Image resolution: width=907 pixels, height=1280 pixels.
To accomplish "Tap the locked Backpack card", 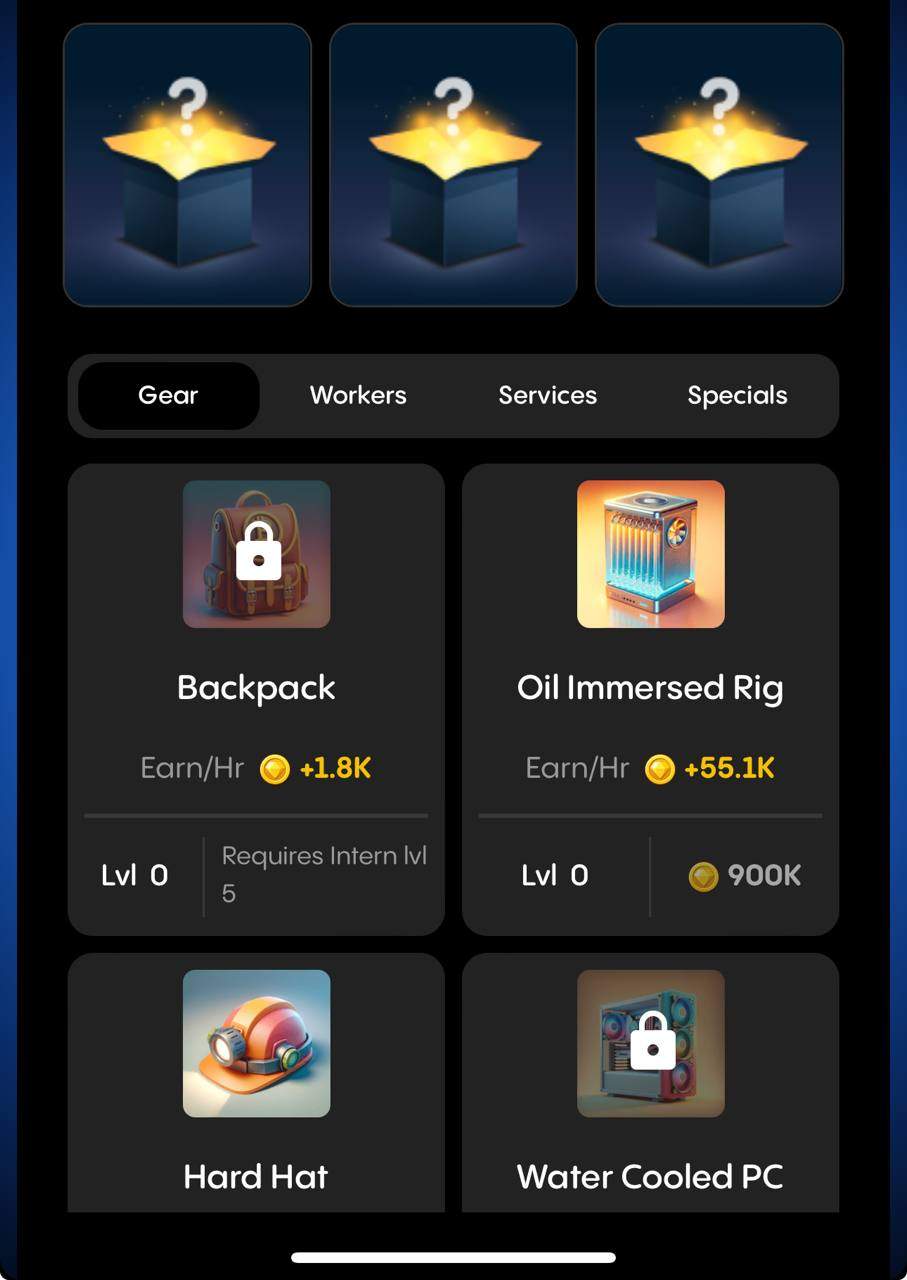I will (256, 699).
